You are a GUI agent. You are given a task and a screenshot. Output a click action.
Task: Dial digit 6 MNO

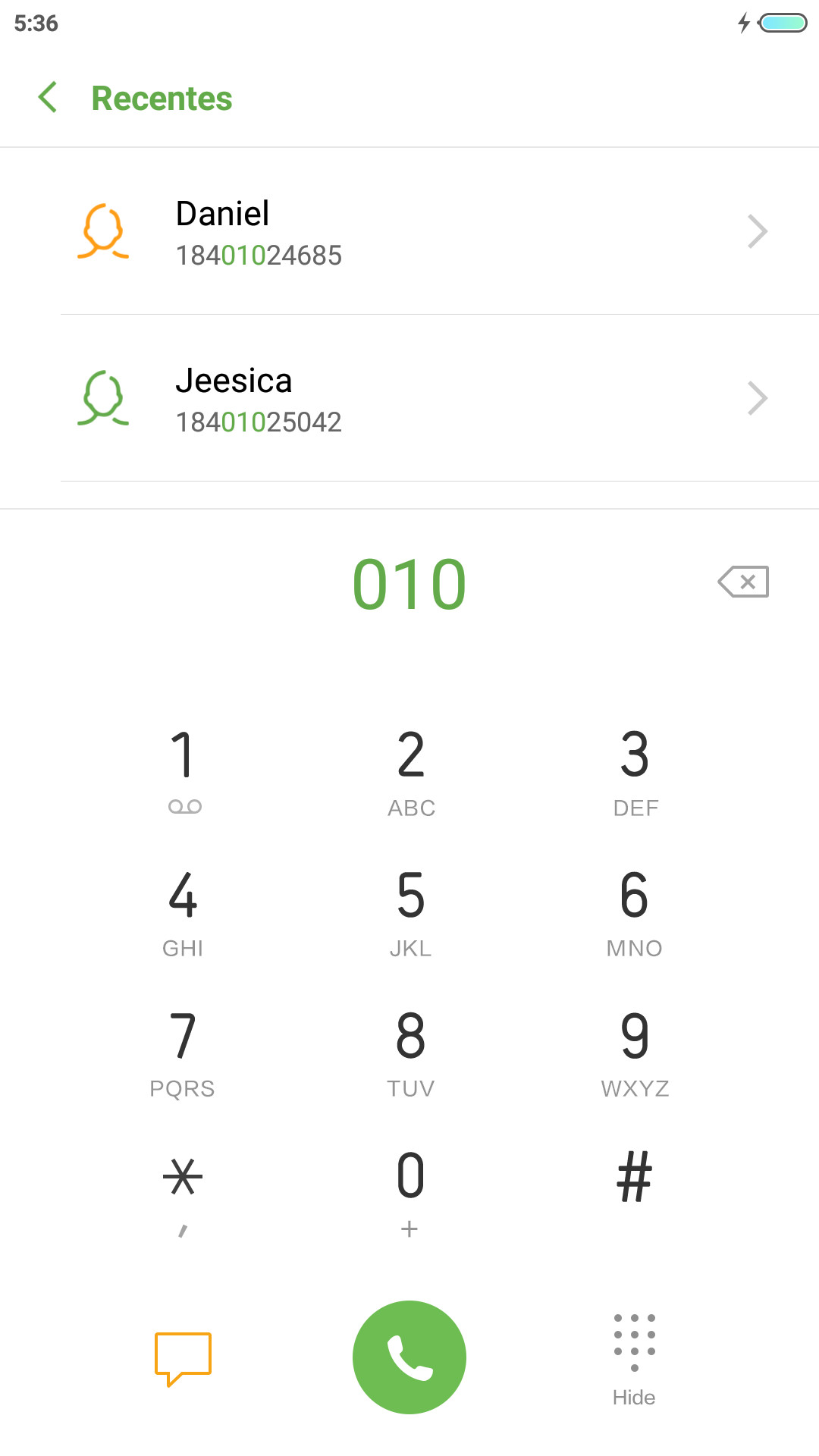635,912
